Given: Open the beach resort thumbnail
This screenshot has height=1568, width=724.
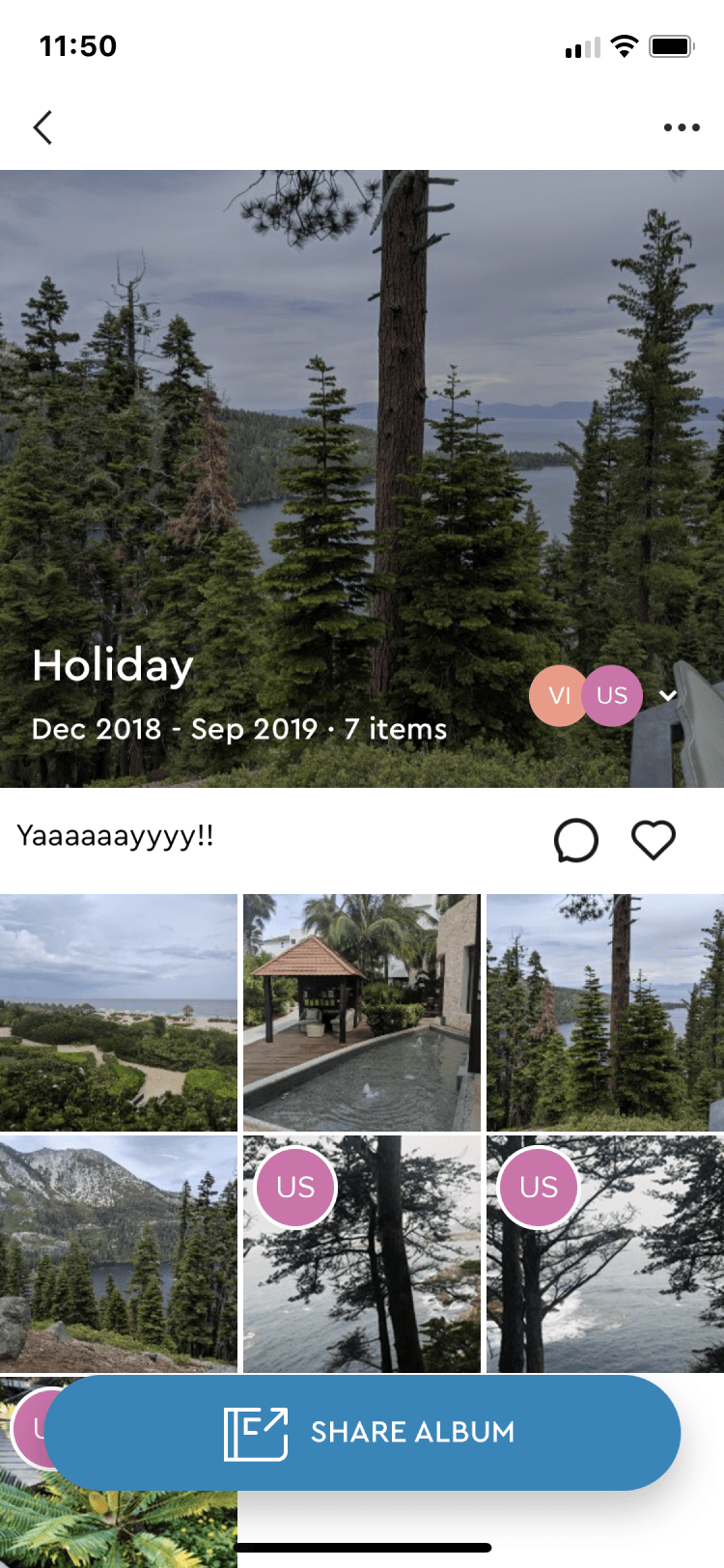Looking at the screenshot, I should coord(118,1012).
